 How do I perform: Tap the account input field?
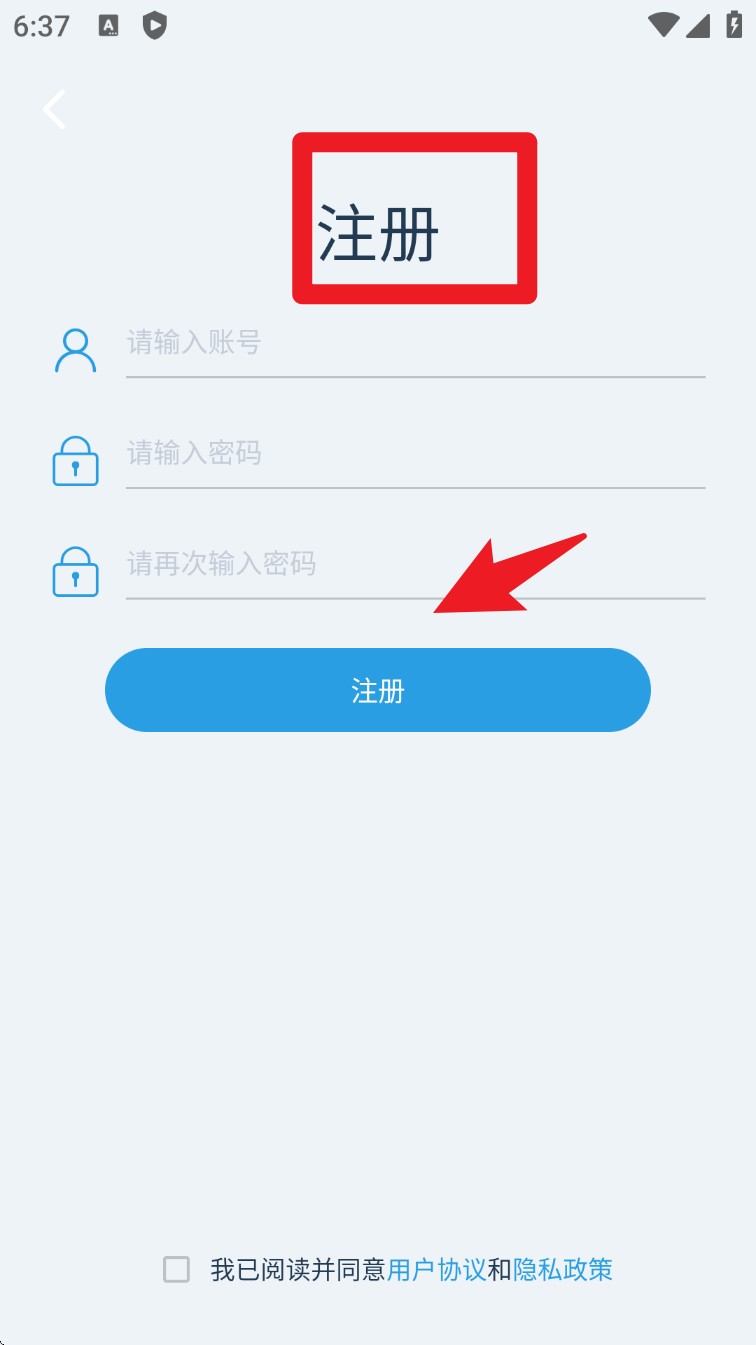(x=414, y=344)
